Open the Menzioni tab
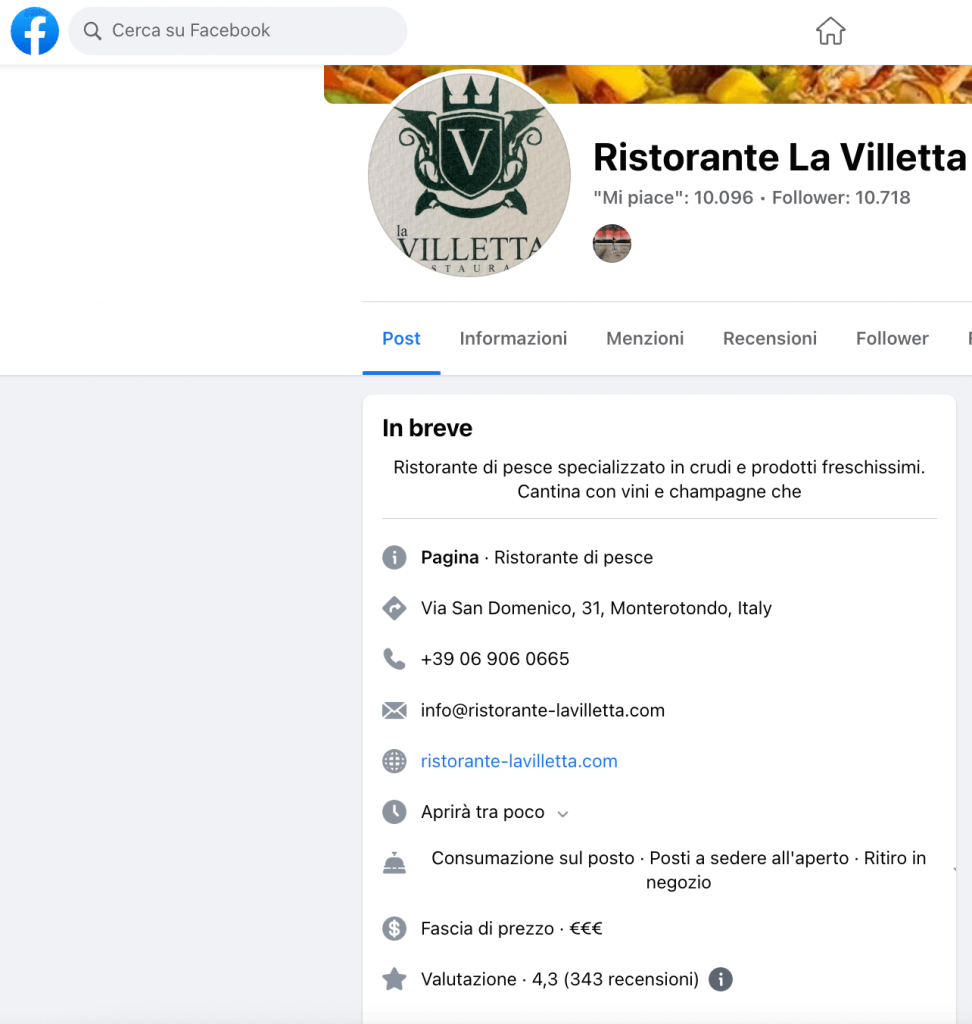Viewport: 972px width, 1024px height. (645, 338)
